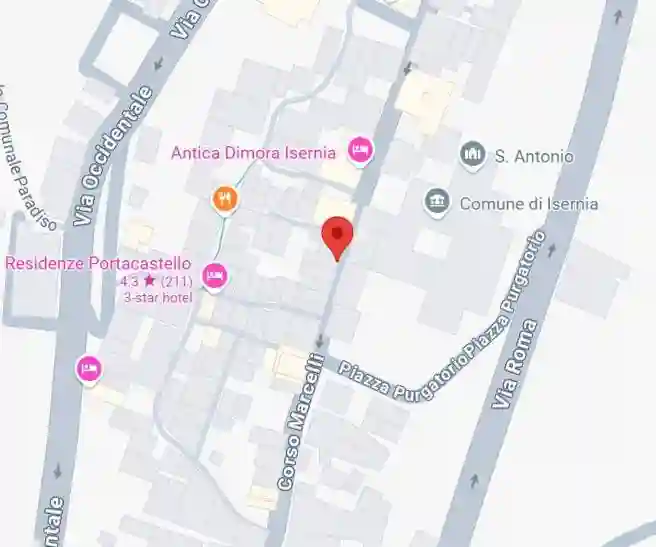Tap the unlabeled hotel marker near Via Occidentale
Viewport: 656px width, 547px height.
point(90,369)
